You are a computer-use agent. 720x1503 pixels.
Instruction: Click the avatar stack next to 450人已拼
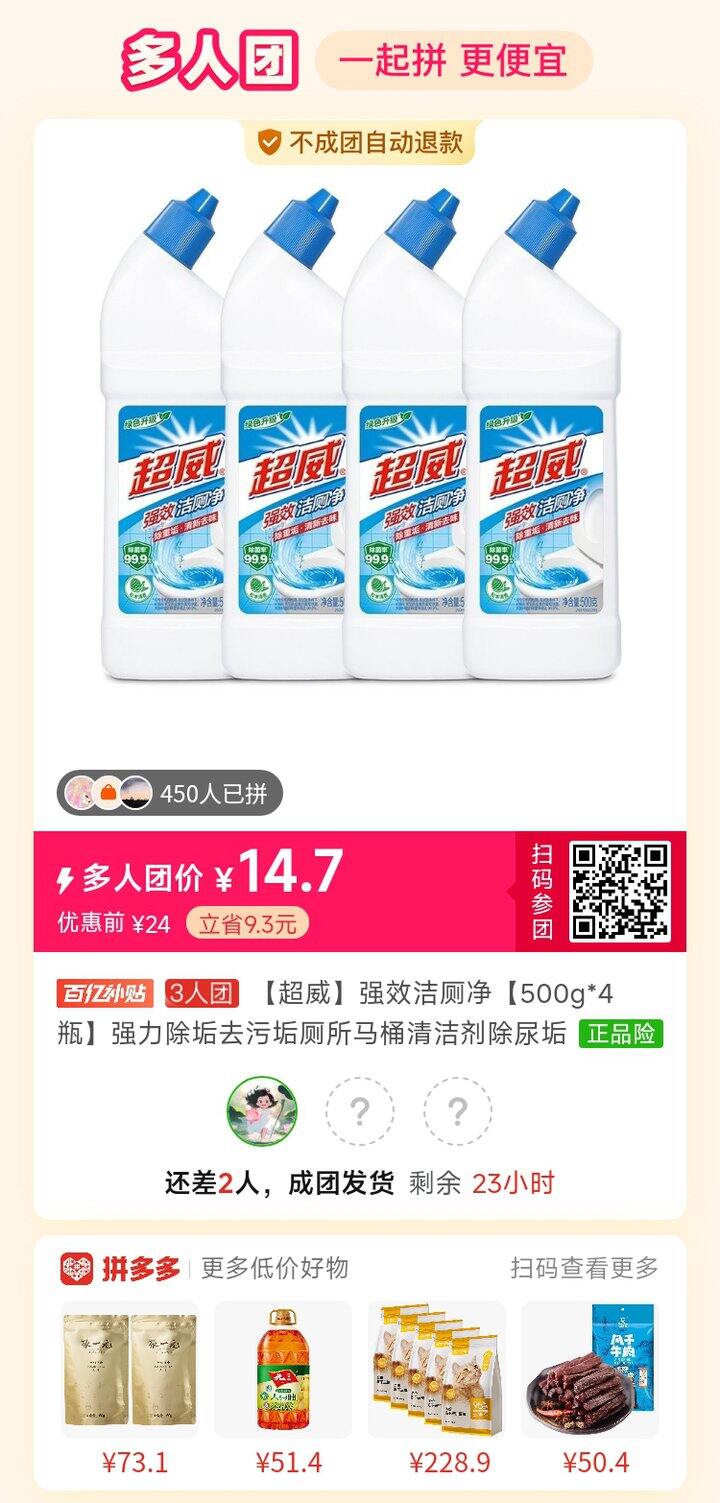[103, 791]
